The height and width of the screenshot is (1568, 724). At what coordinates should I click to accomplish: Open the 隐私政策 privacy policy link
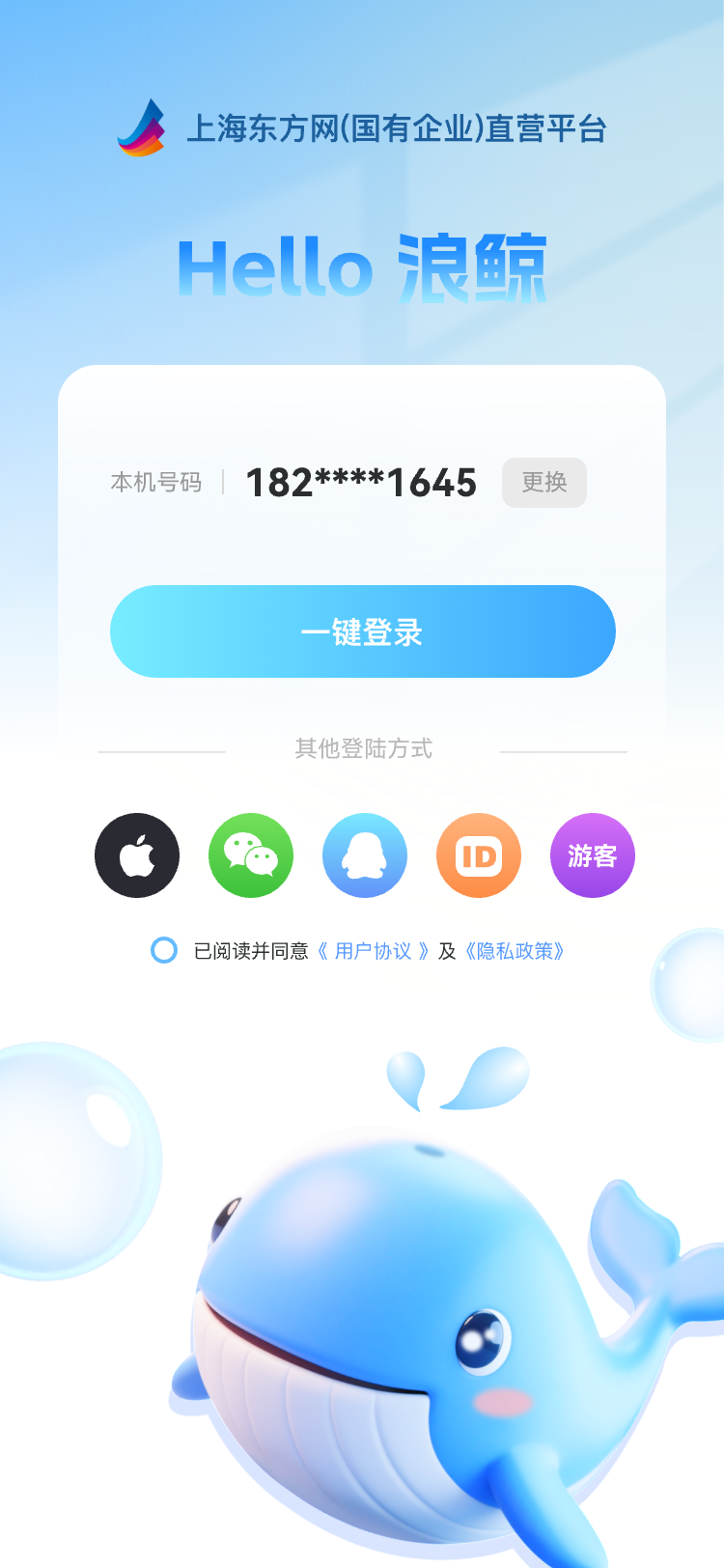pos(515,951)
